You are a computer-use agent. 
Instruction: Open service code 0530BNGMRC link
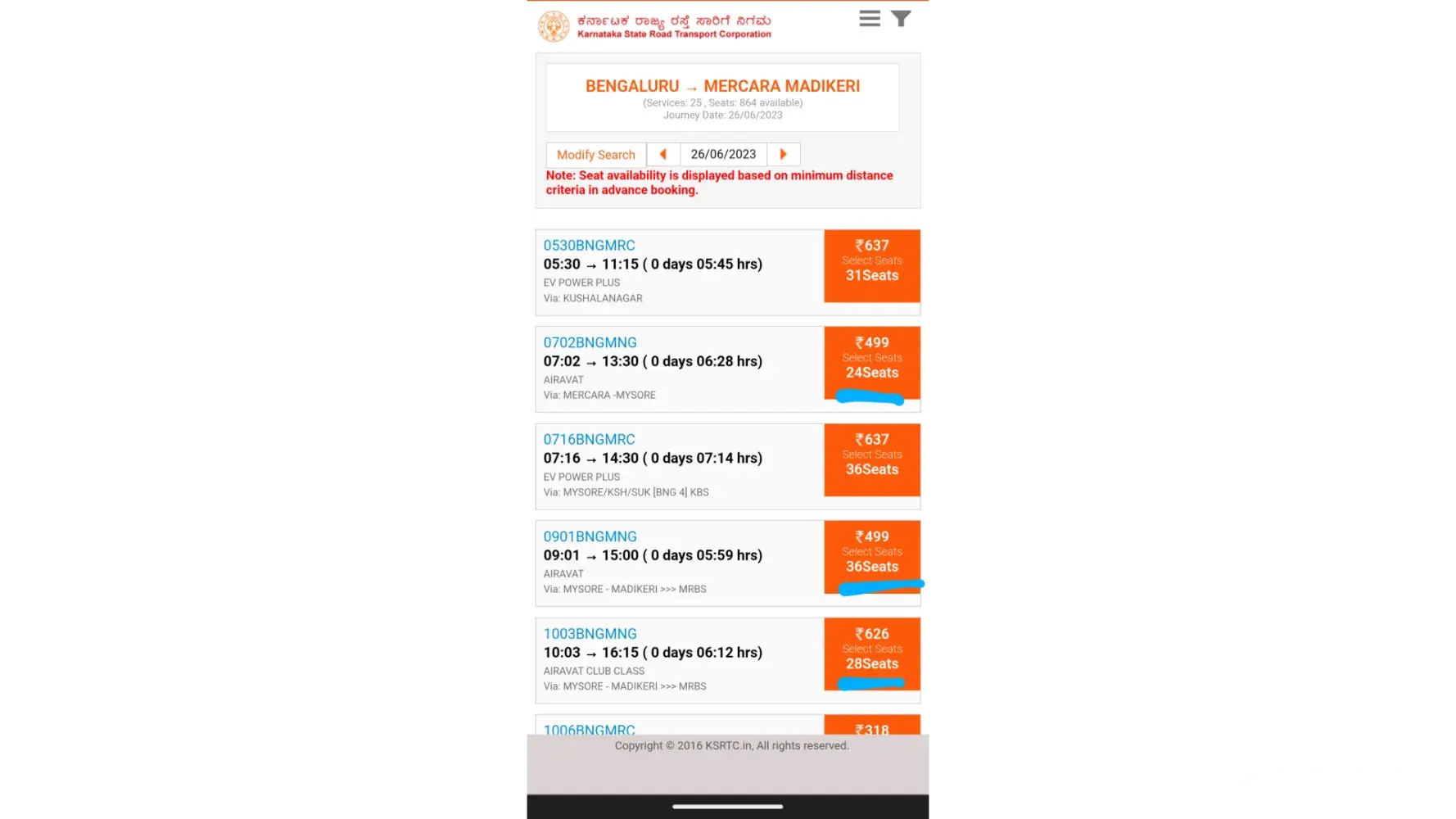coord(589,246)
